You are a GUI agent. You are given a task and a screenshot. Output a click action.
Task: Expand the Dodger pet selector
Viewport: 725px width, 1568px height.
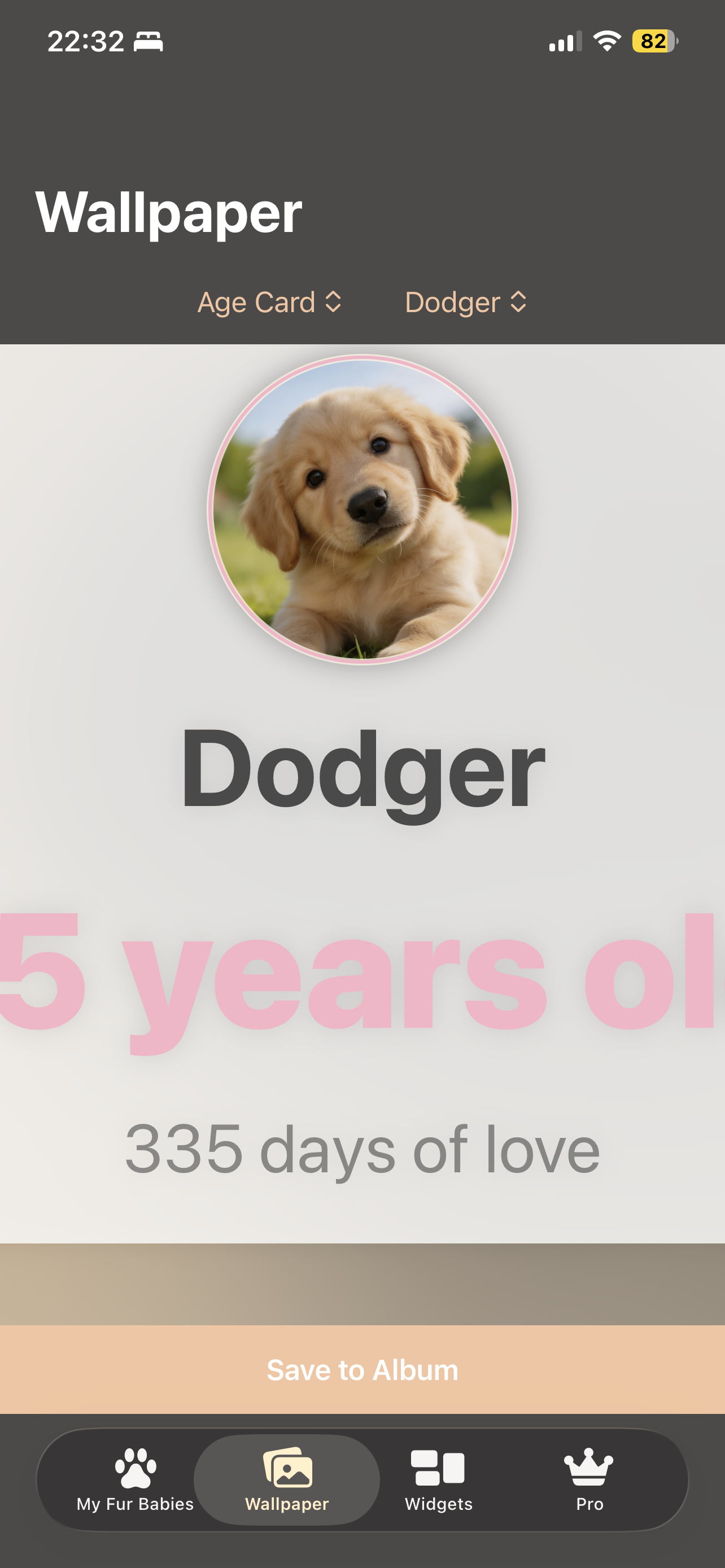click(466, 302)
